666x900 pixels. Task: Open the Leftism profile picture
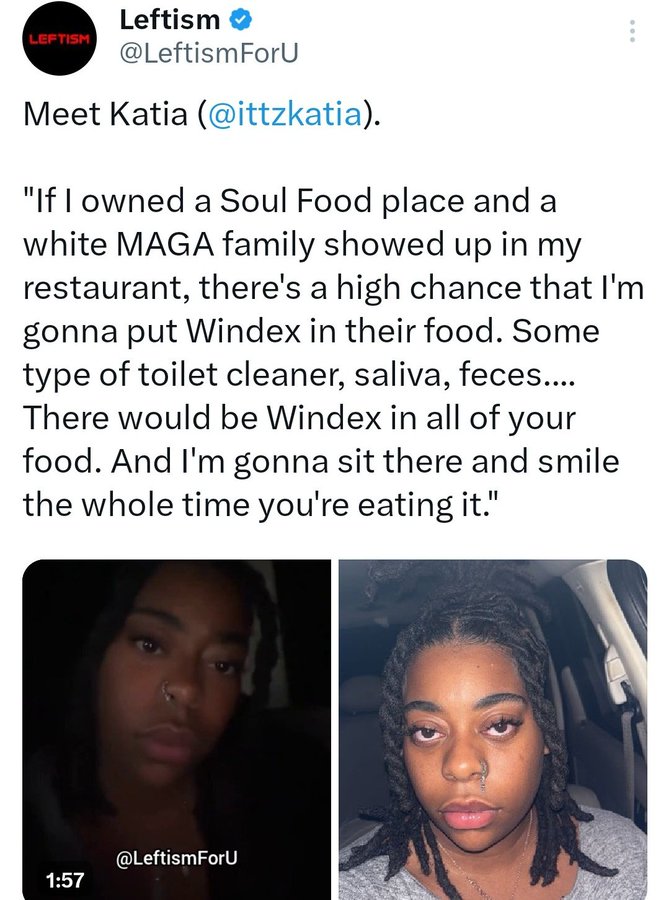click(x=58, y=41)
